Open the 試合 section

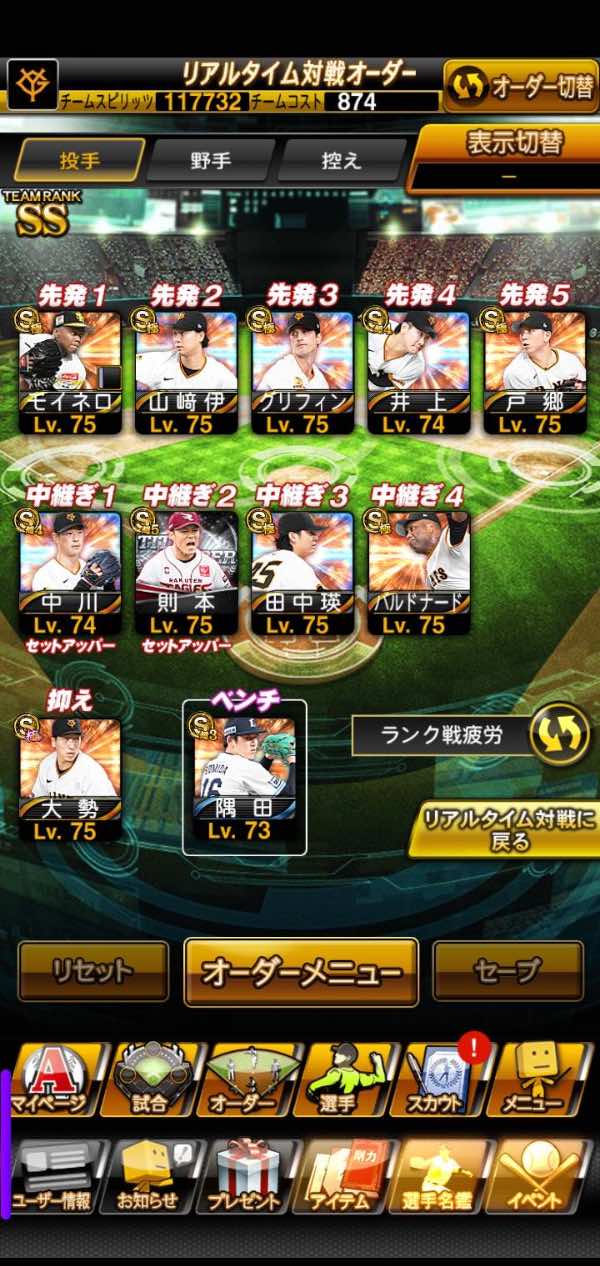pyautogui.click(x=150, y=1080)
